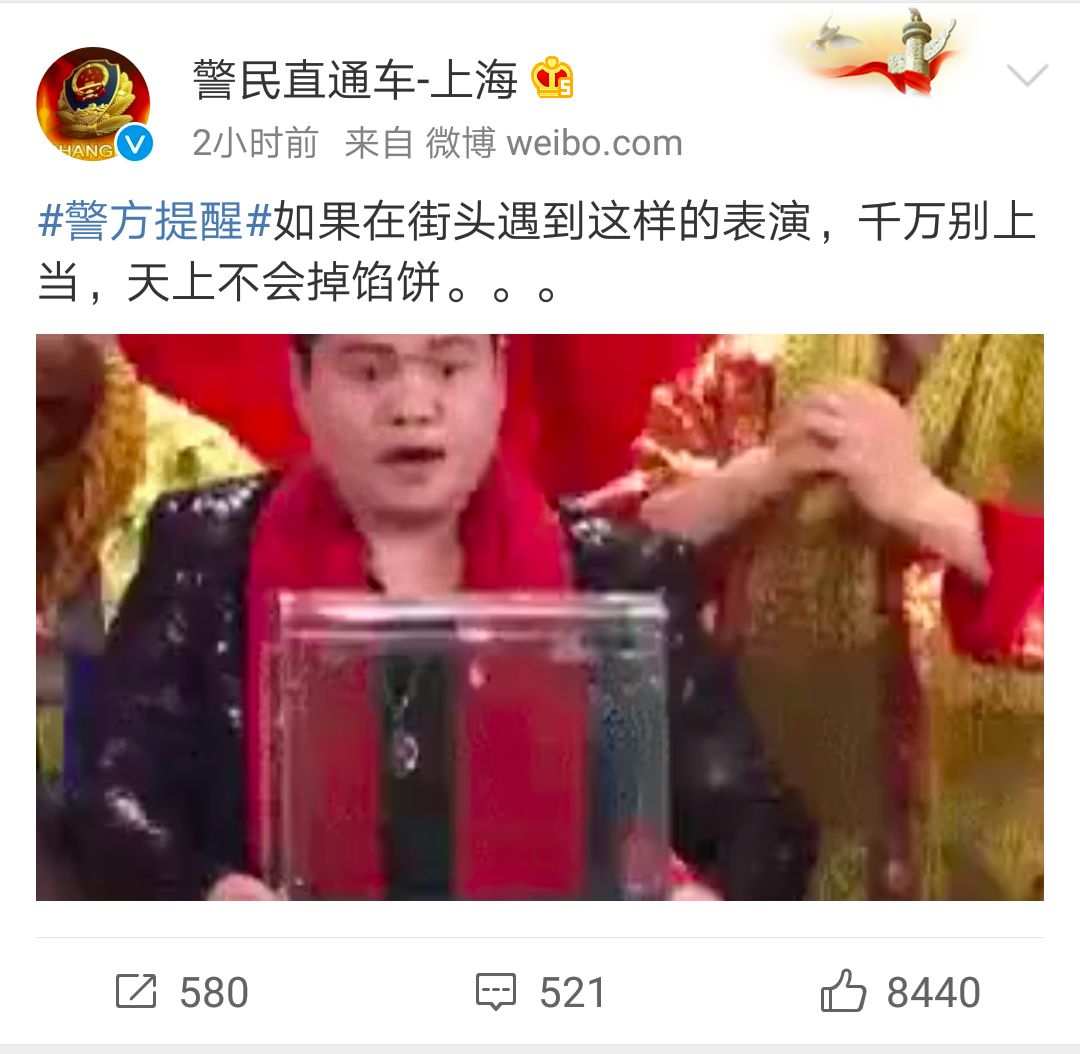This screenshot has height=1054, width=1080.
Task: Like the post with 8440 likes
Action: [900, 992]
